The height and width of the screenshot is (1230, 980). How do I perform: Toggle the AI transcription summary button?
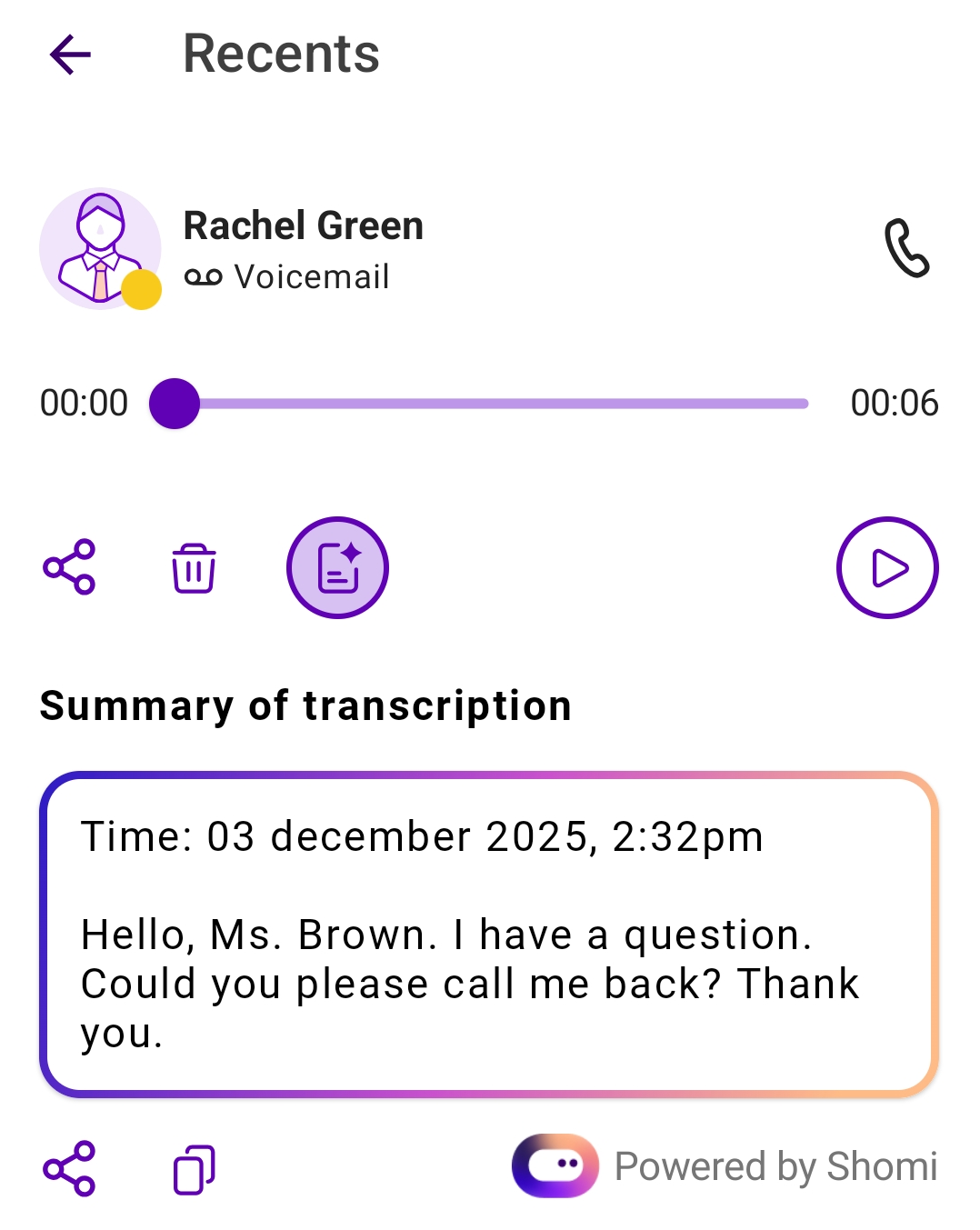pos(337,568)
